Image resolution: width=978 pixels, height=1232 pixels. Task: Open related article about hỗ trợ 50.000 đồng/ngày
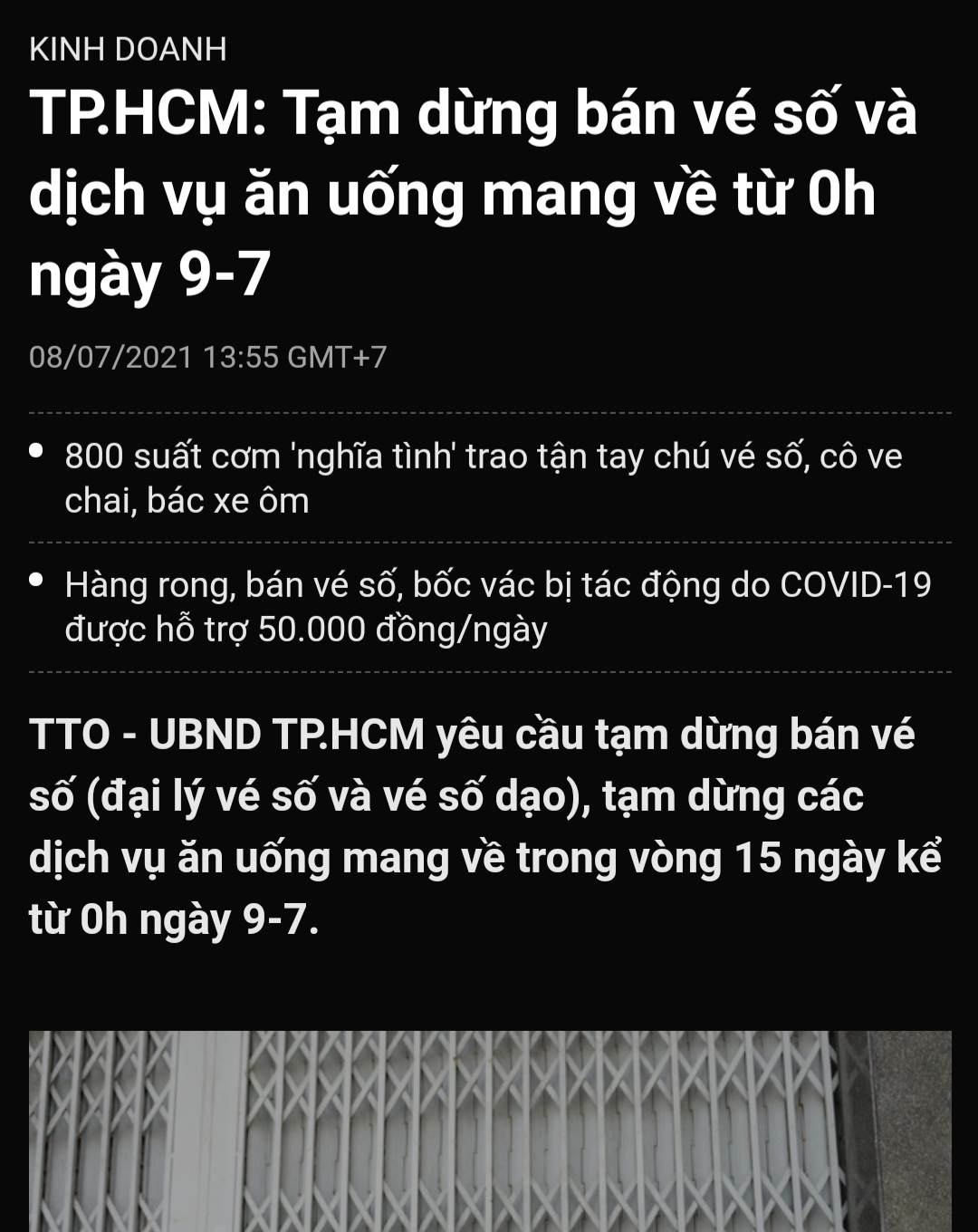(x=497, y=607)
